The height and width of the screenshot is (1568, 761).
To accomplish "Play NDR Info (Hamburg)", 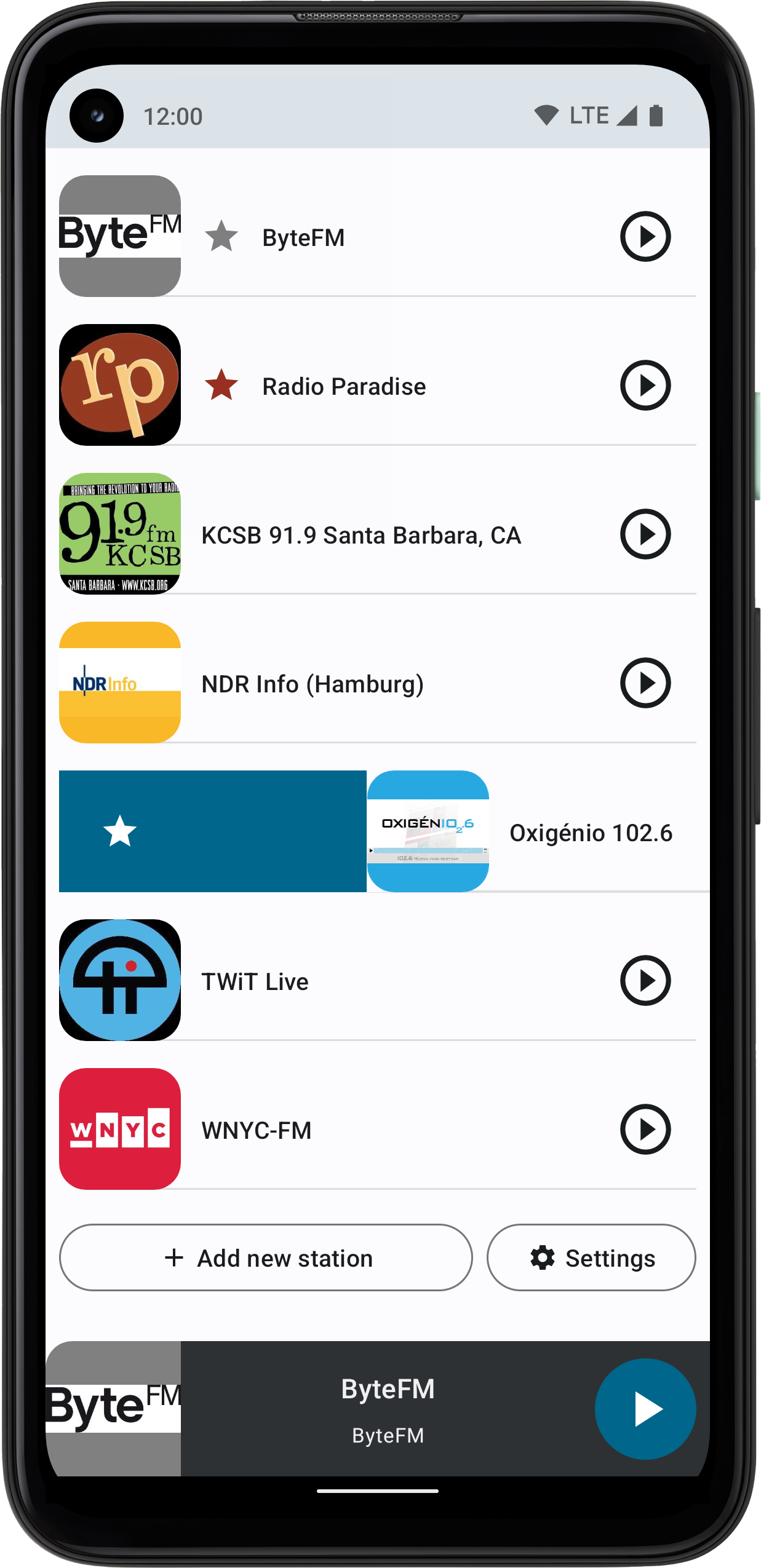I will [645, 683].
